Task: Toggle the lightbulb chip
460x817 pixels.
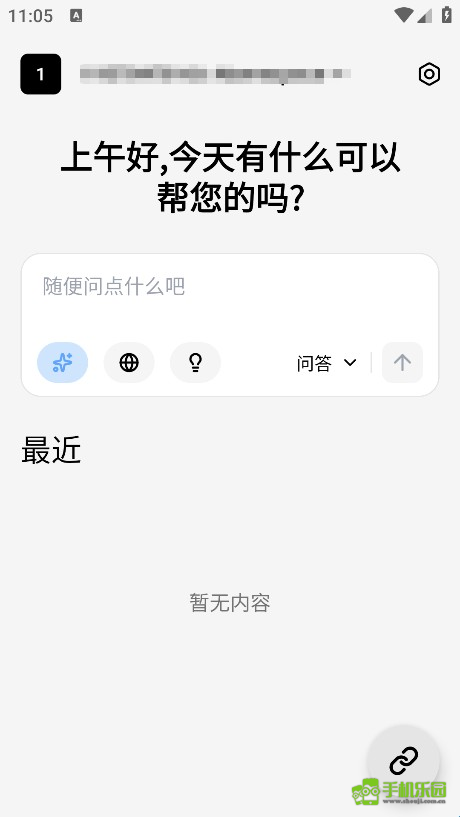Action: pos(195,362)
